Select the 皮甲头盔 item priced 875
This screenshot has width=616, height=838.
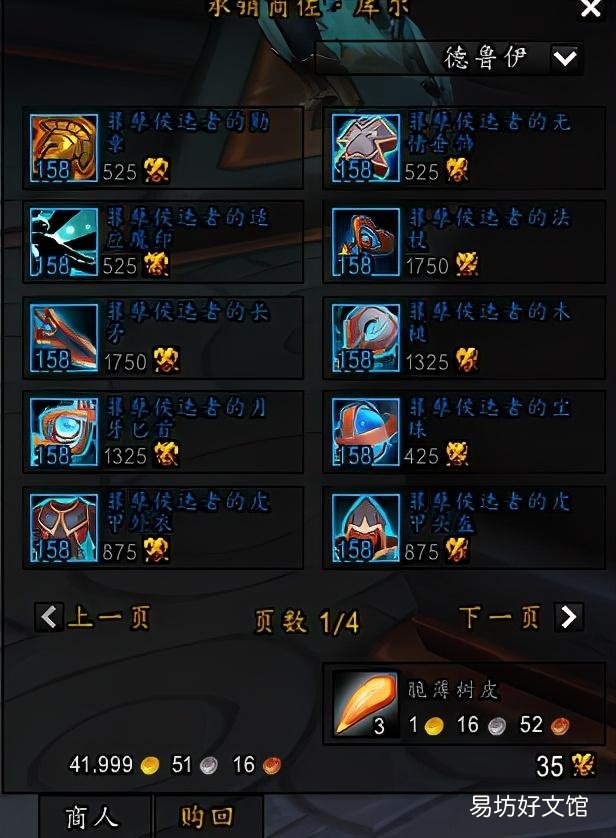point(366,526)
